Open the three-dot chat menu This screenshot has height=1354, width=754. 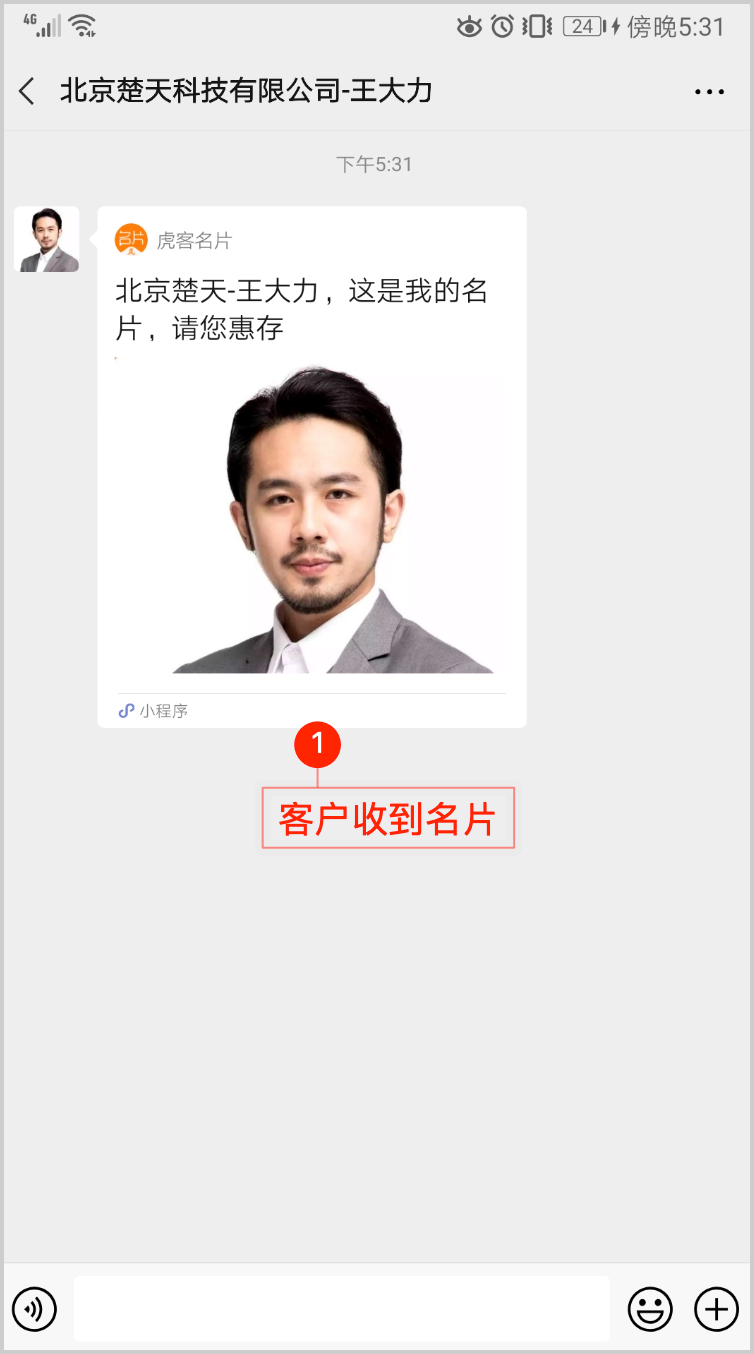coord(709,92)
